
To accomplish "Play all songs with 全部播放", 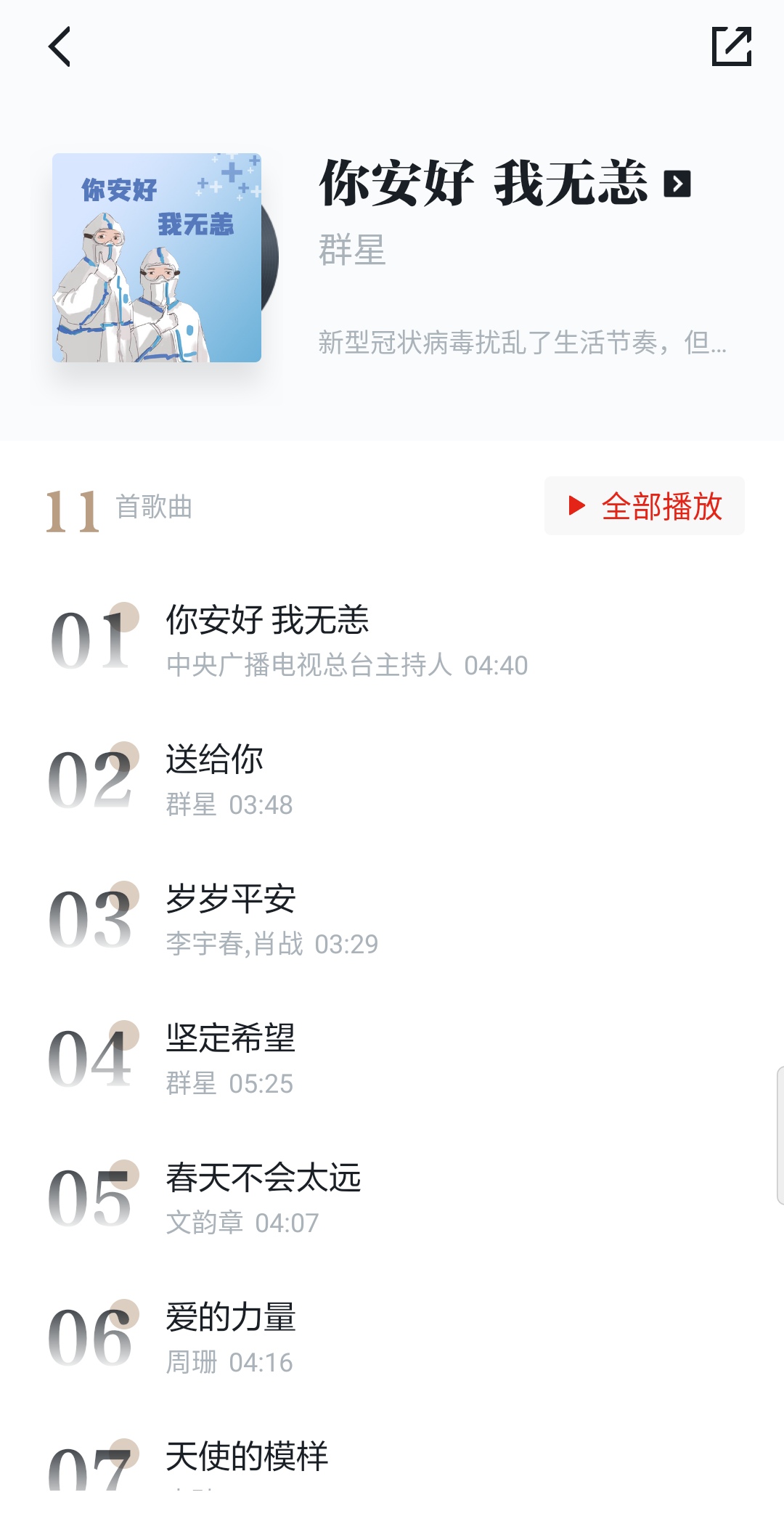I will (x=645, y=506).
